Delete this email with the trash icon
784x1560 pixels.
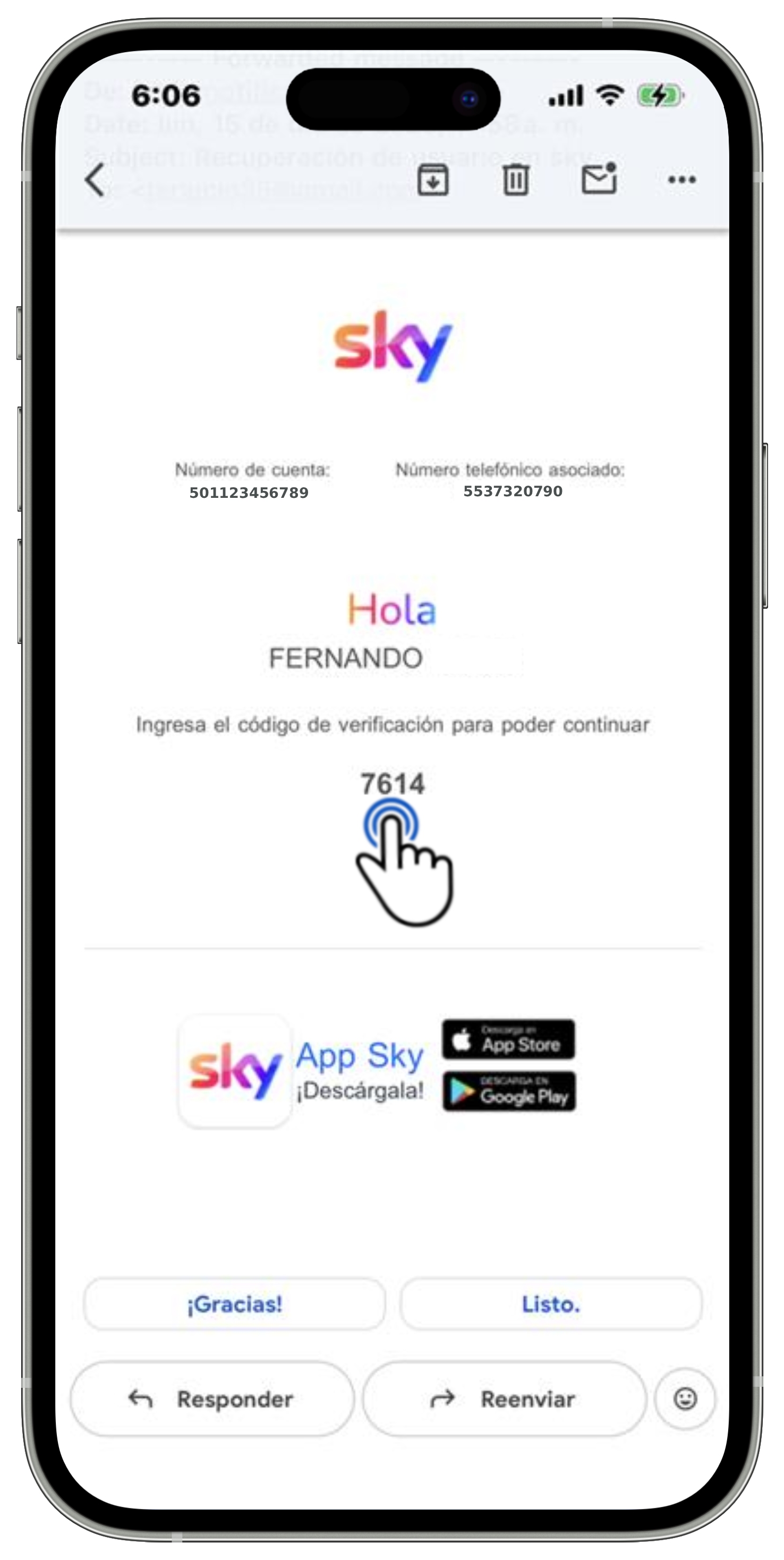(515, 180)
